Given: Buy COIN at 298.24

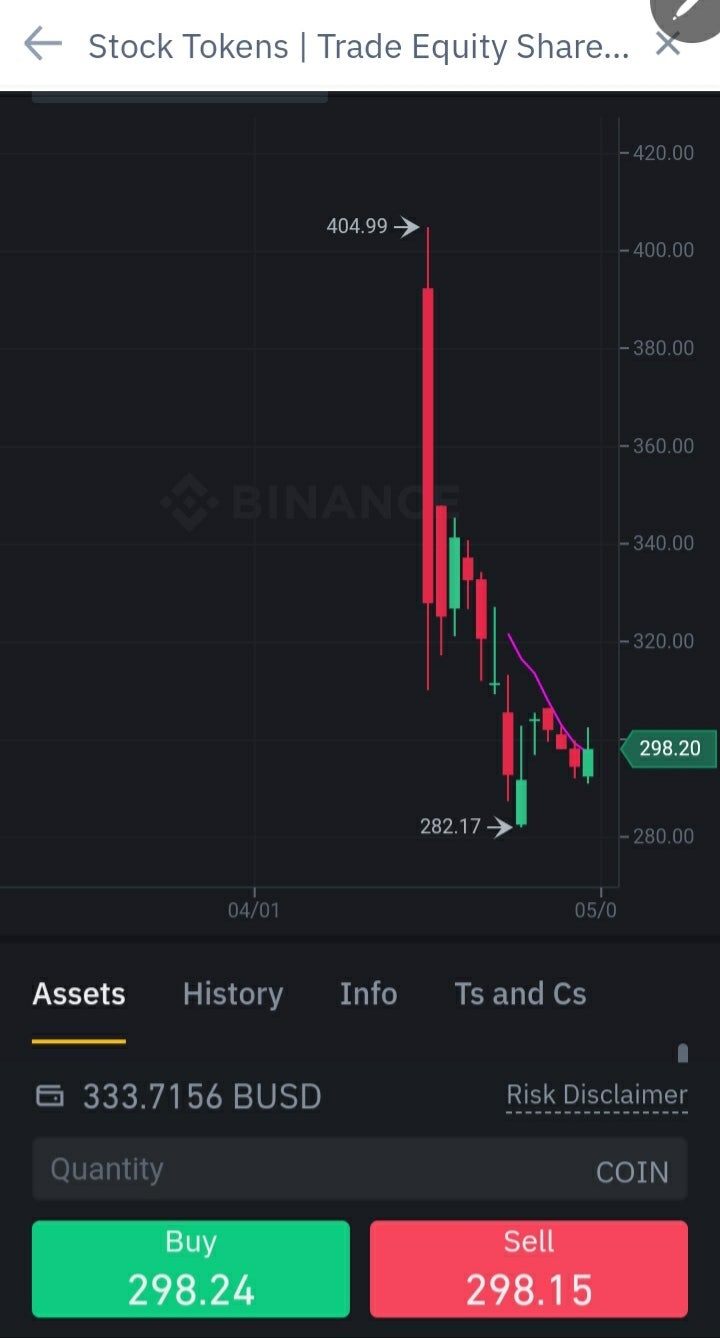Looking at the screenshot, I should (191, 1268).
